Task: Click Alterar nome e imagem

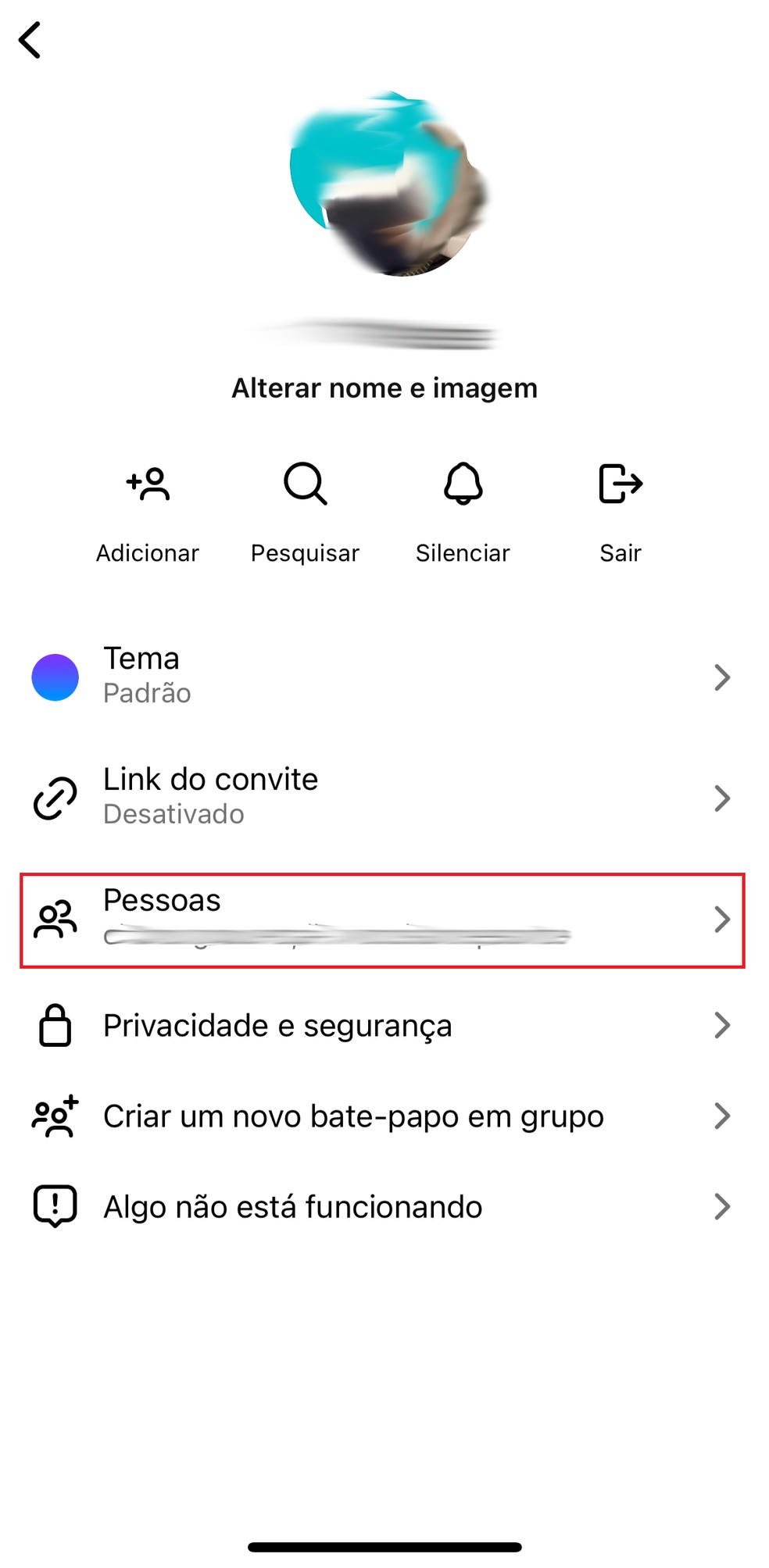Action: point(384,387)
